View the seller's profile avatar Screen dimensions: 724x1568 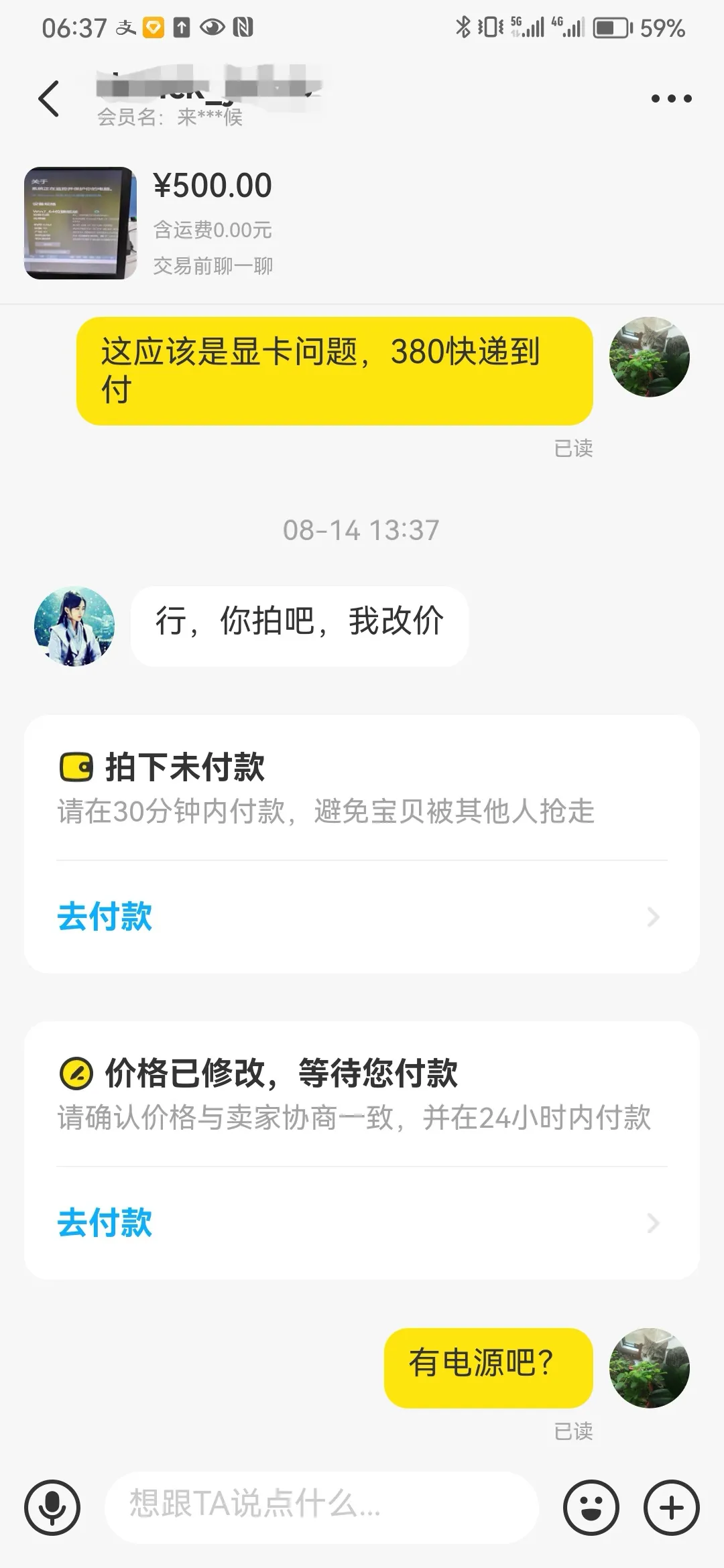[x=74, y=627]
